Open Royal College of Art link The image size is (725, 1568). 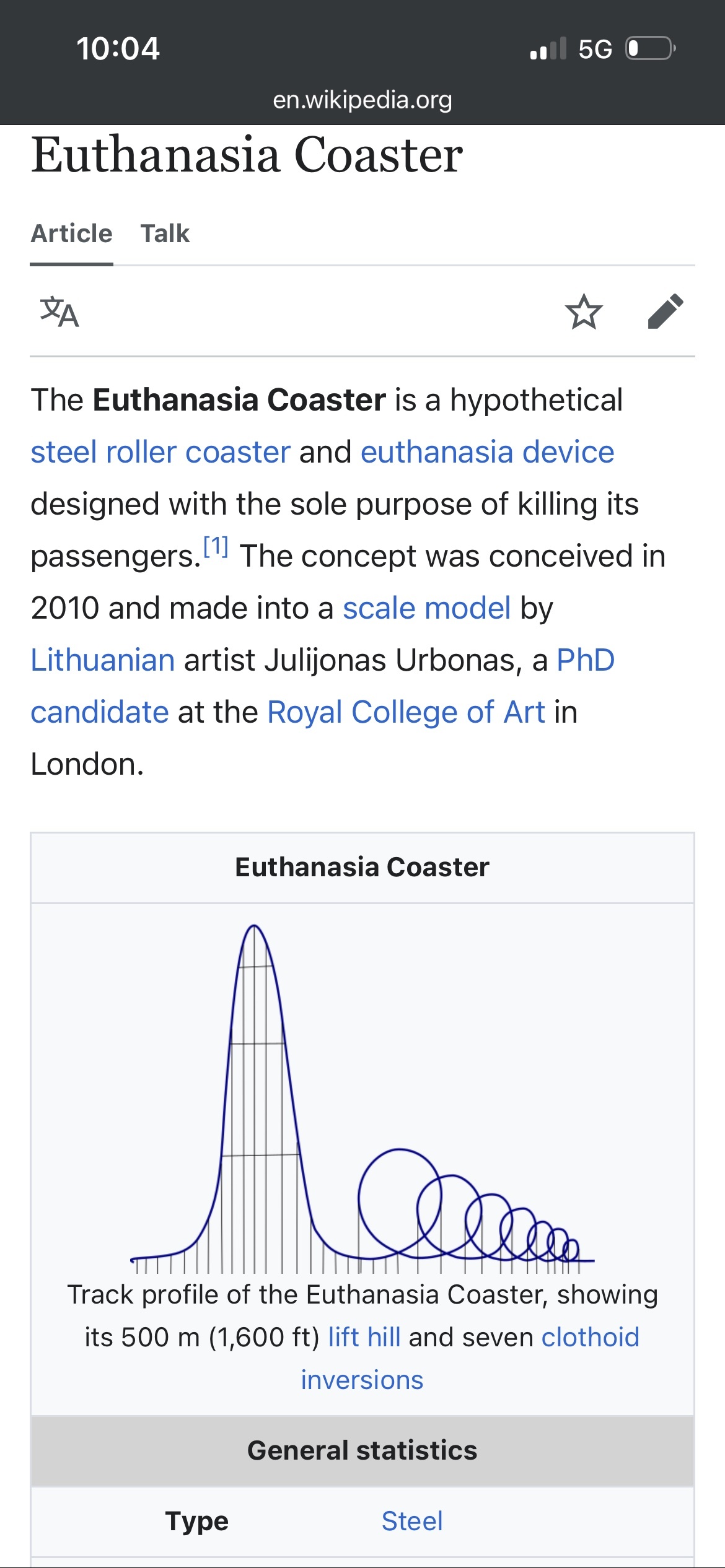click(406, 712)
